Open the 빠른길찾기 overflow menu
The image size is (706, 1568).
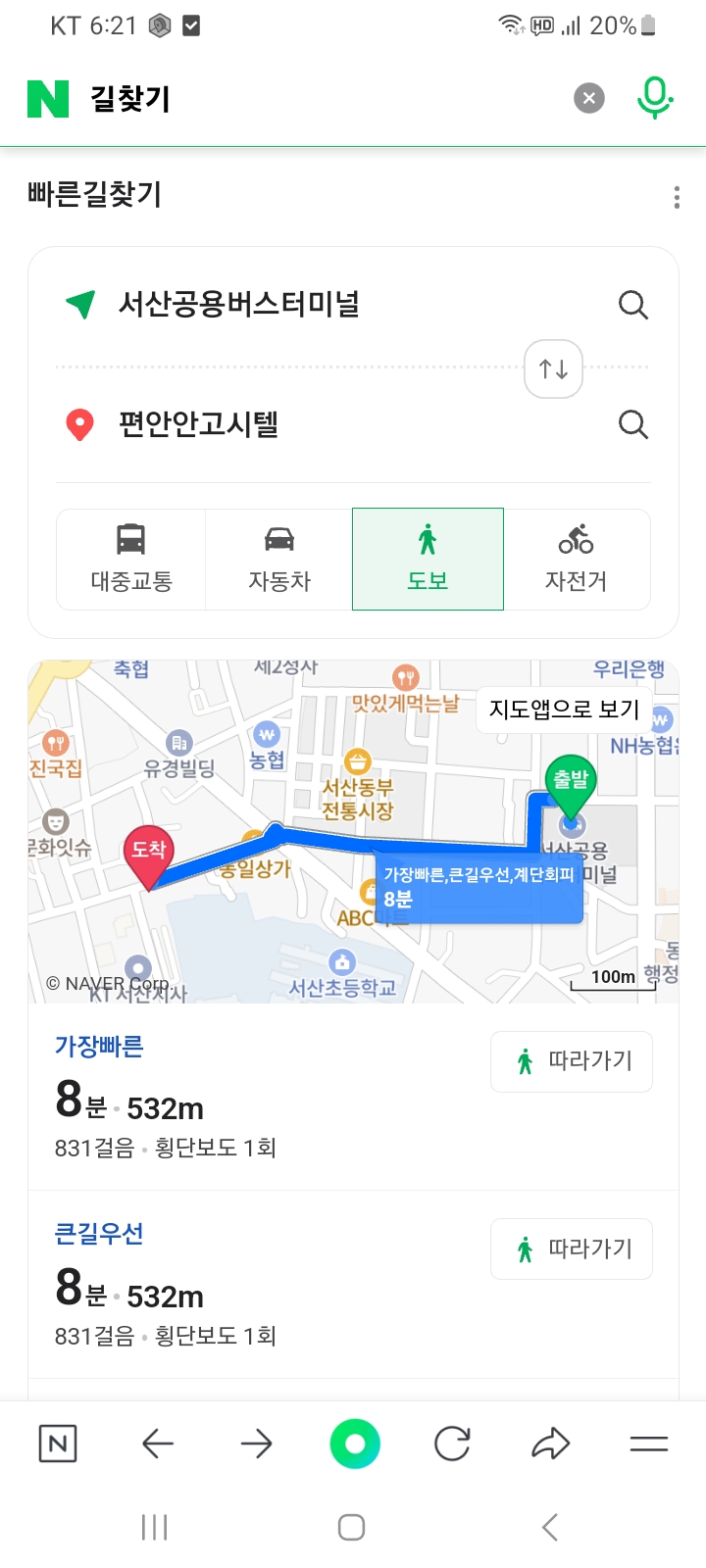tap(677, 198)
